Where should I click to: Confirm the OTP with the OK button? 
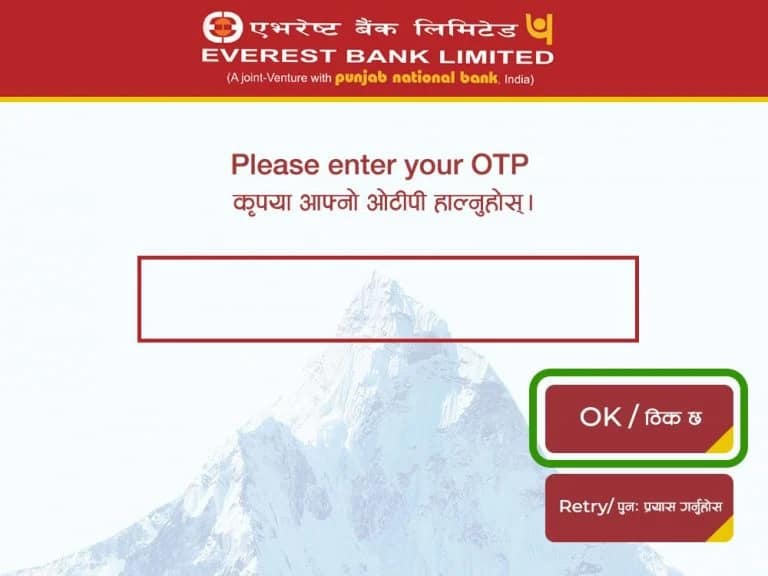click(x=639, y=418)
